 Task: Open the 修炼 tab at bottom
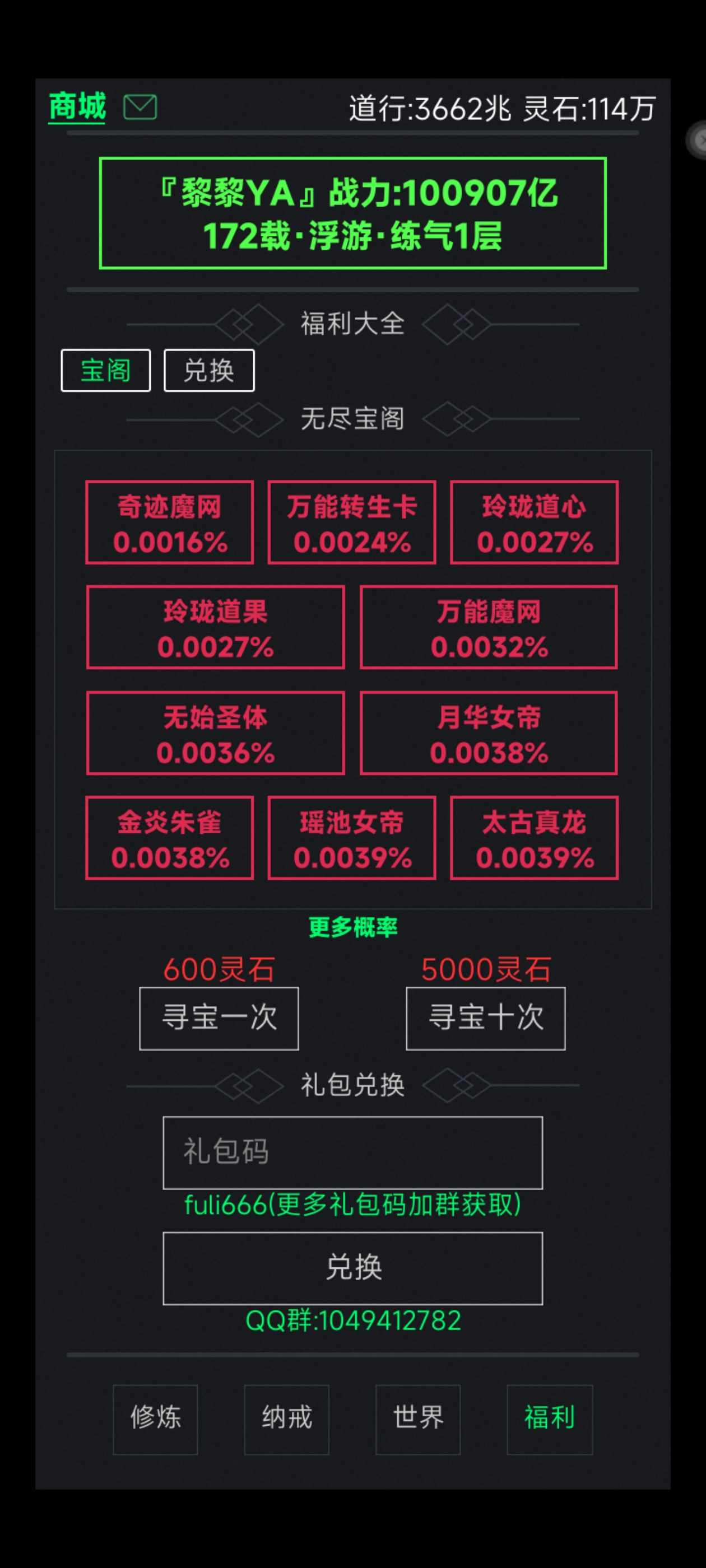coord(155,1420)
